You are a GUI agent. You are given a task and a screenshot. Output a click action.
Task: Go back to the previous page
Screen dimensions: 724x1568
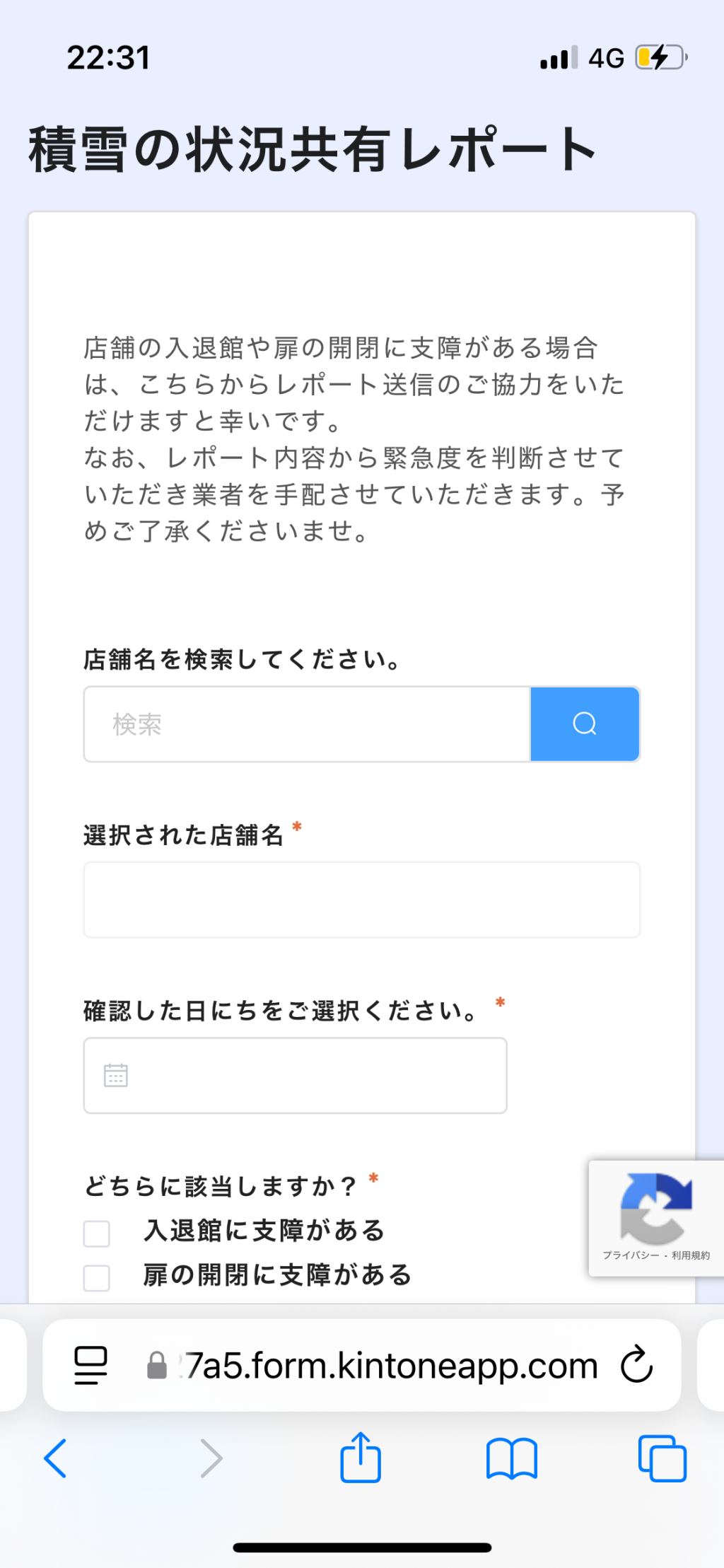point(55,1458)
